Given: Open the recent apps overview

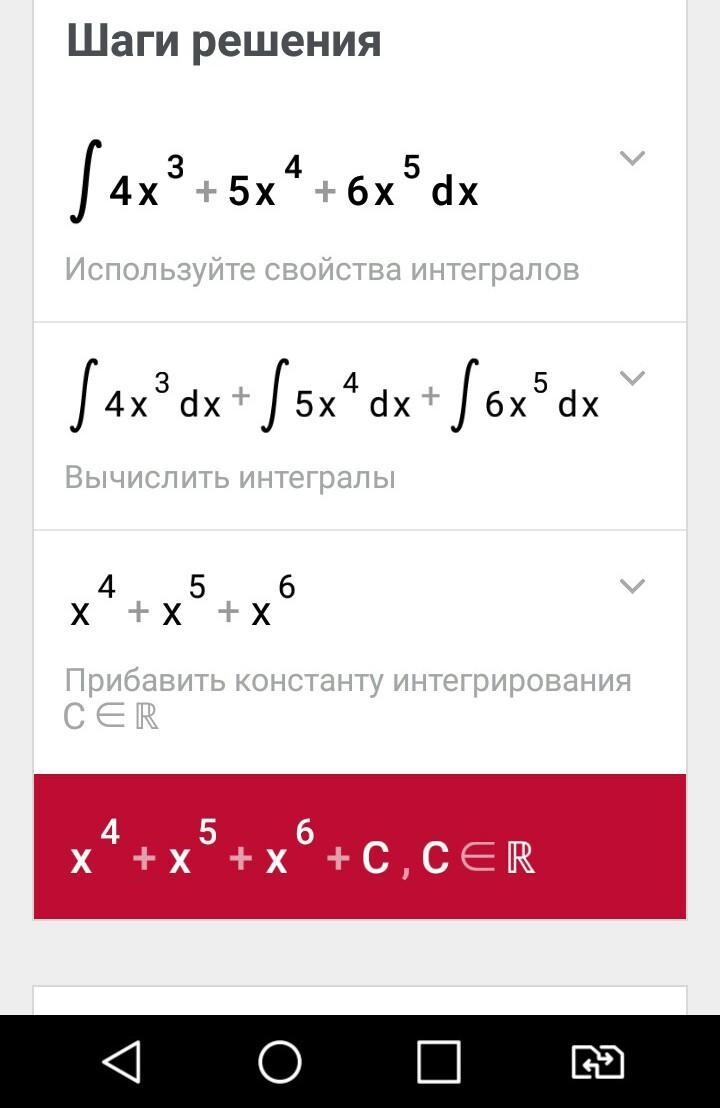Looking at the screenshot, I should (x=438, y=1061).
